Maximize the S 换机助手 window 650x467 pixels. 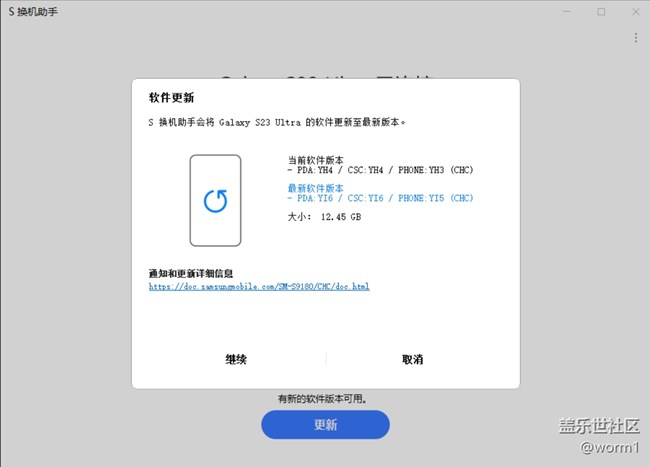pos(600,12)
